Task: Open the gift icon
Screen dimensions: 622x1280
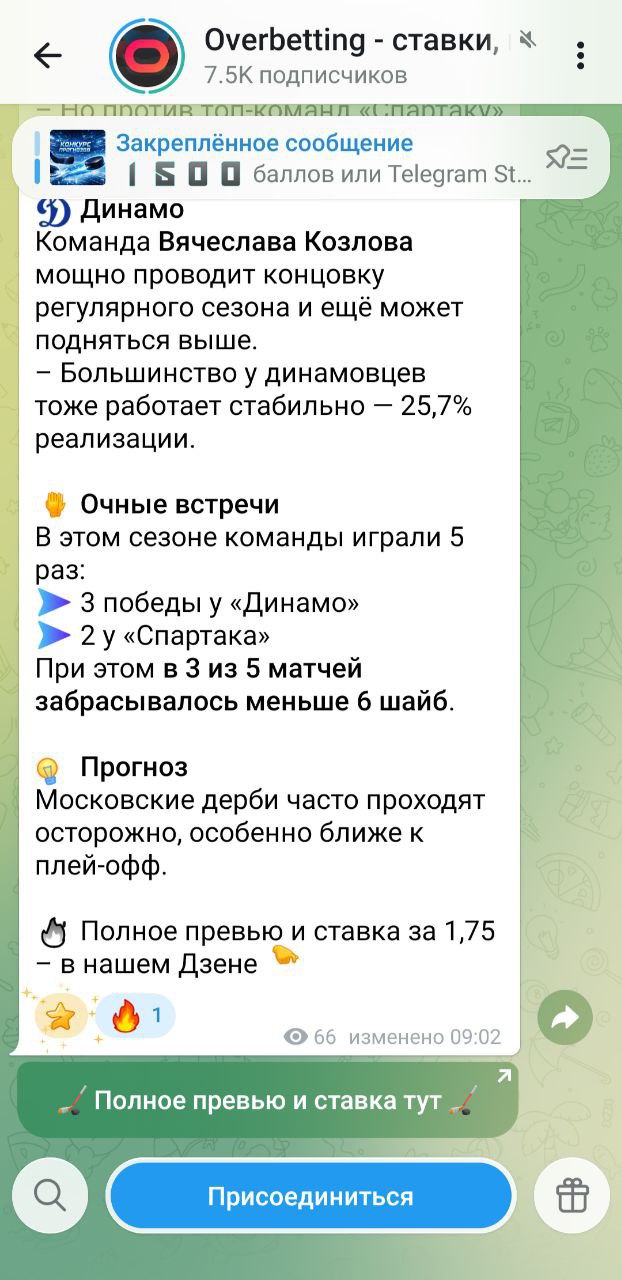Action: click(x=573, y=1195)
